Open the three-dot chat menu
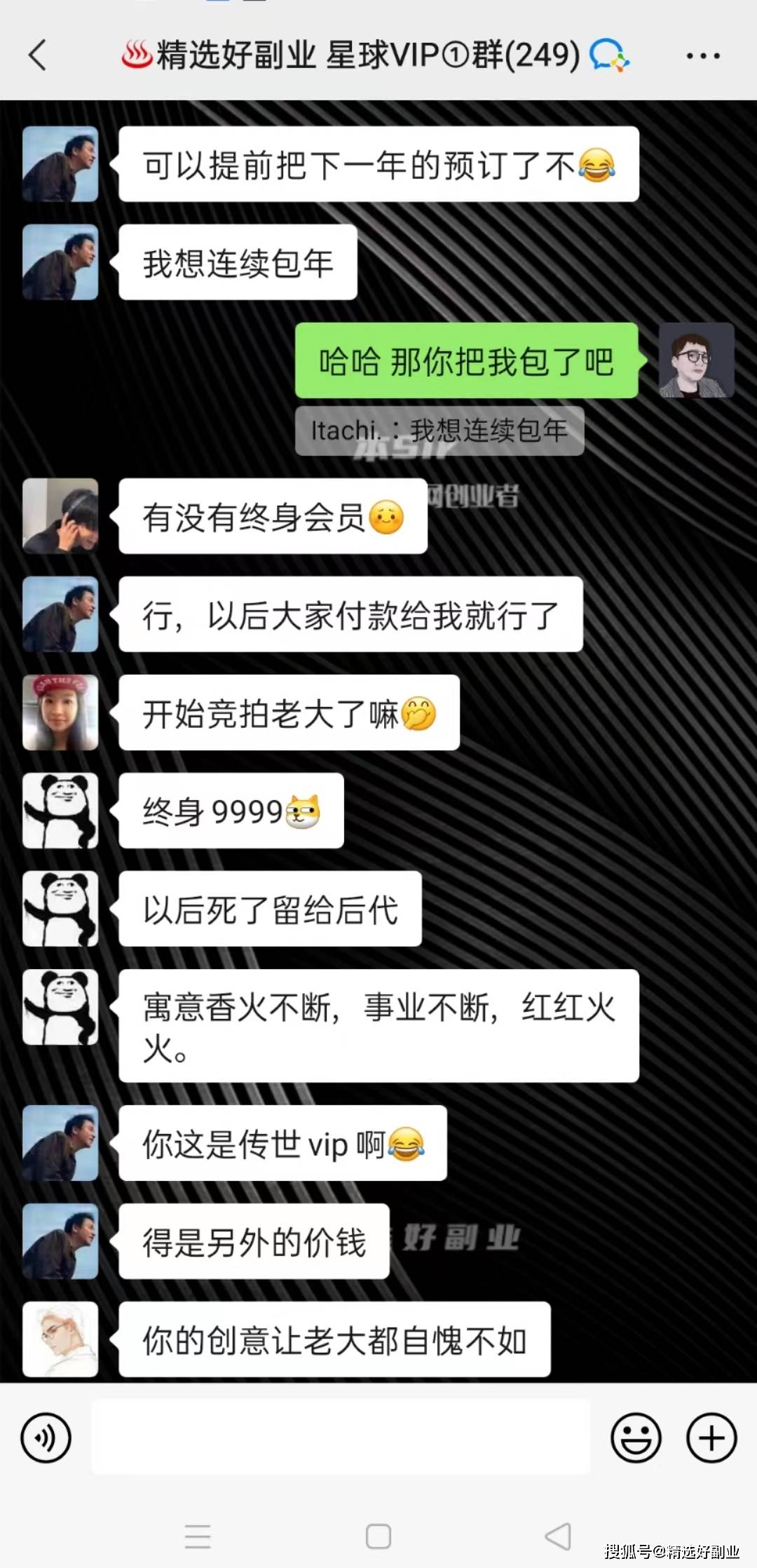Screen dimensions: 757x1568 tap(702, 55)
